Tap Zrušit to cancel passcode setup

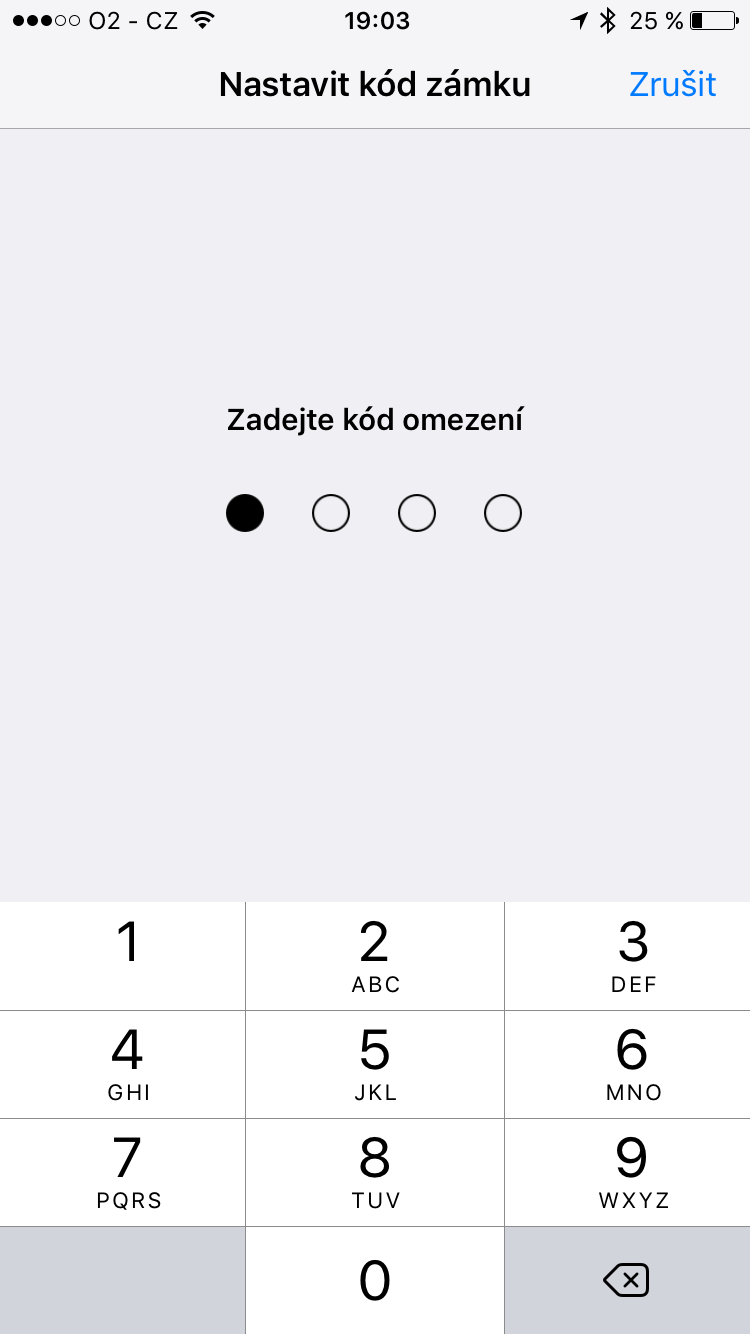(x=672, y=85)
